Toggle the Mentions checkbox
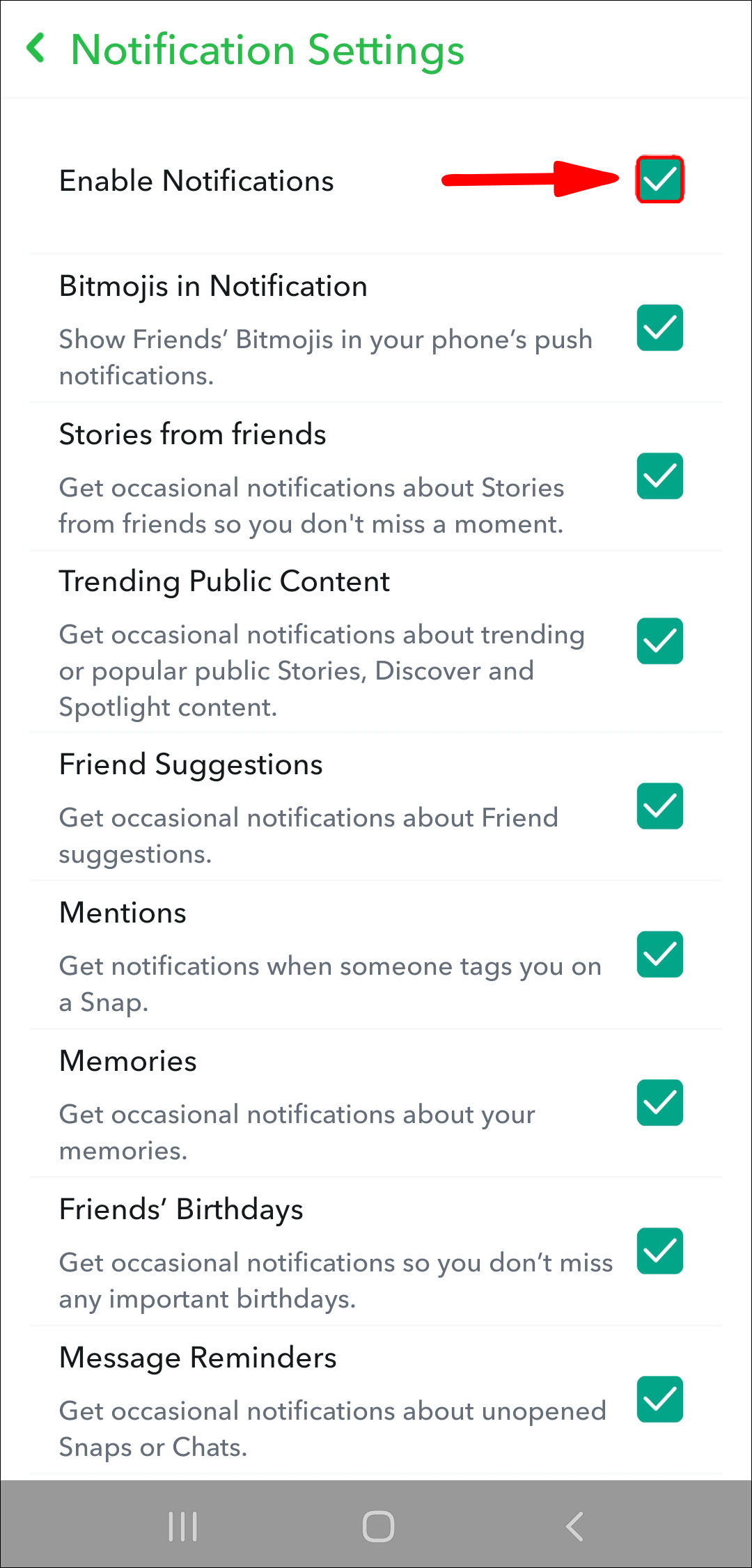The image size is (752, 1568). pos(660,955)
